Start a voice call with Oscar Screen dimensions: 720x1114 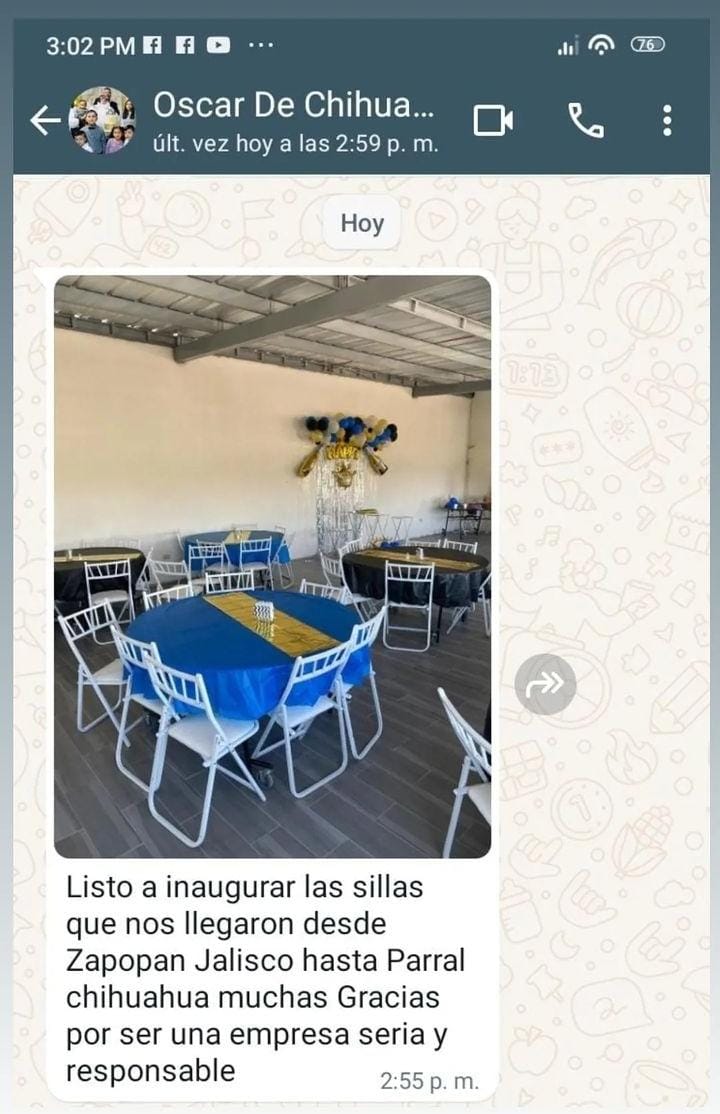coord(585,120)
